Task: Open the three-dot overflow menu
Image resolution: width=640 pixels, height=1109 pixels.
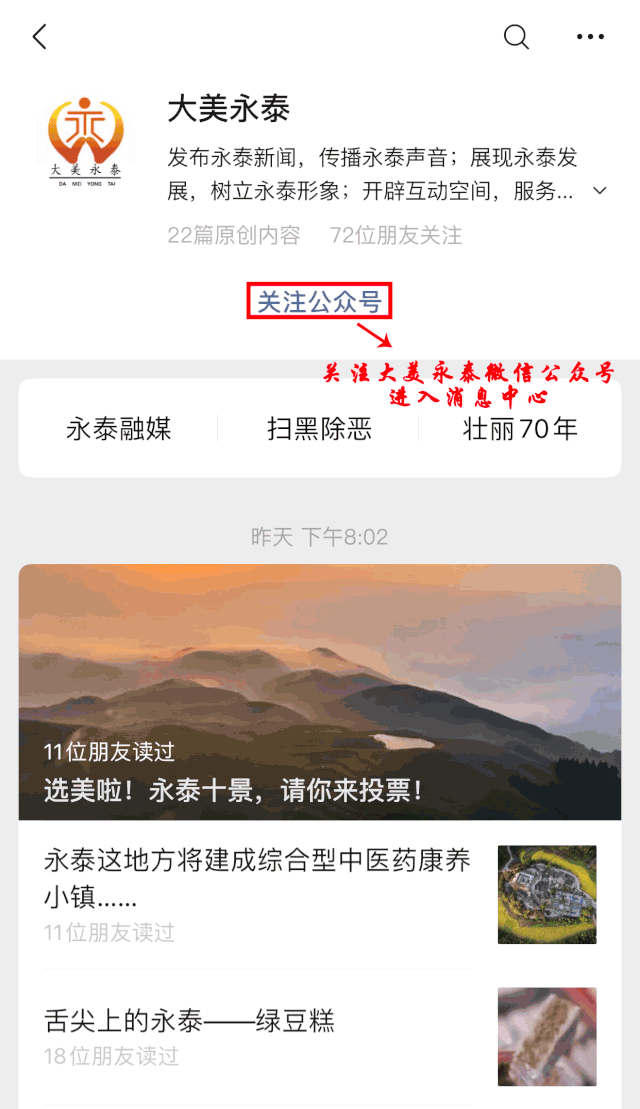Action: pyautogui.click(x=591, y=38)
